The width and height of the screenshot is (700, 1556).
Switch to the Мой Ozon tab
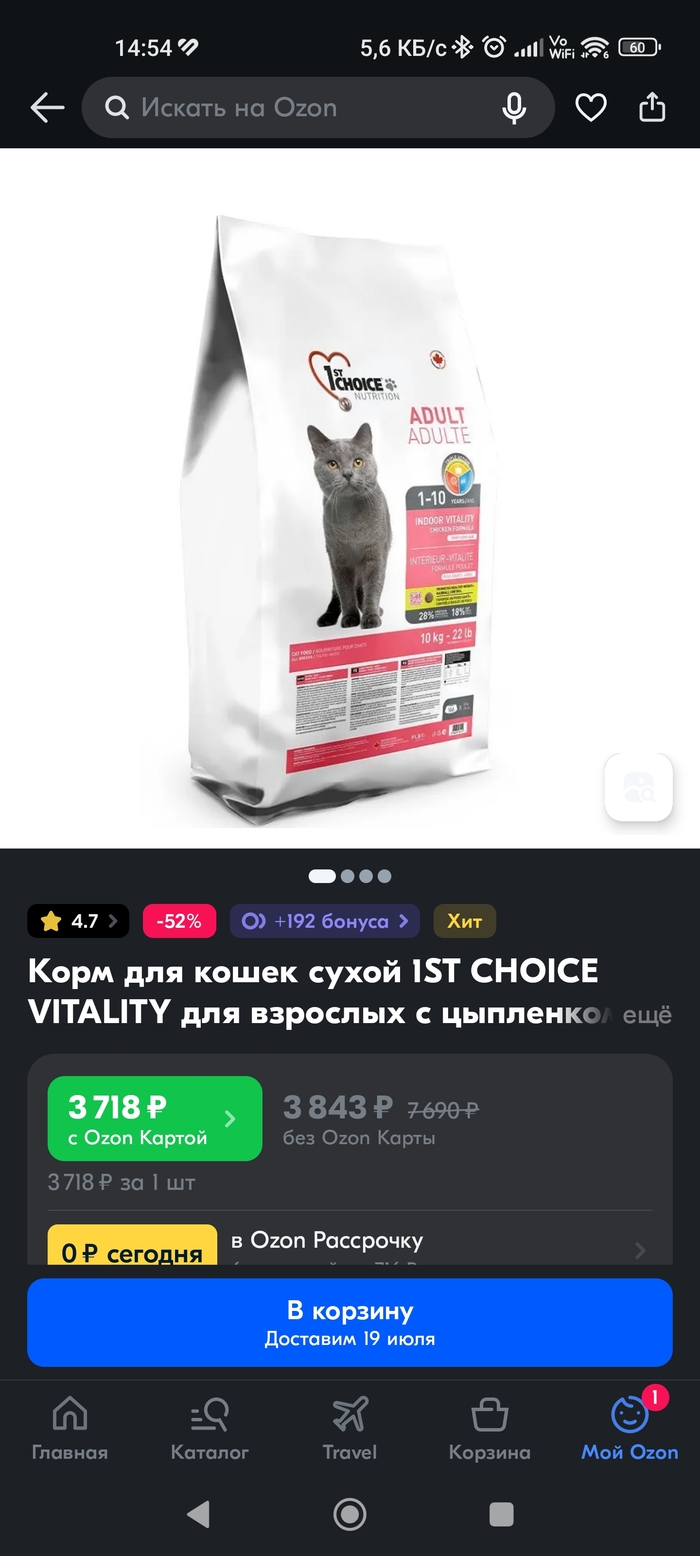pyautogui.click(x=629, y=1430)
